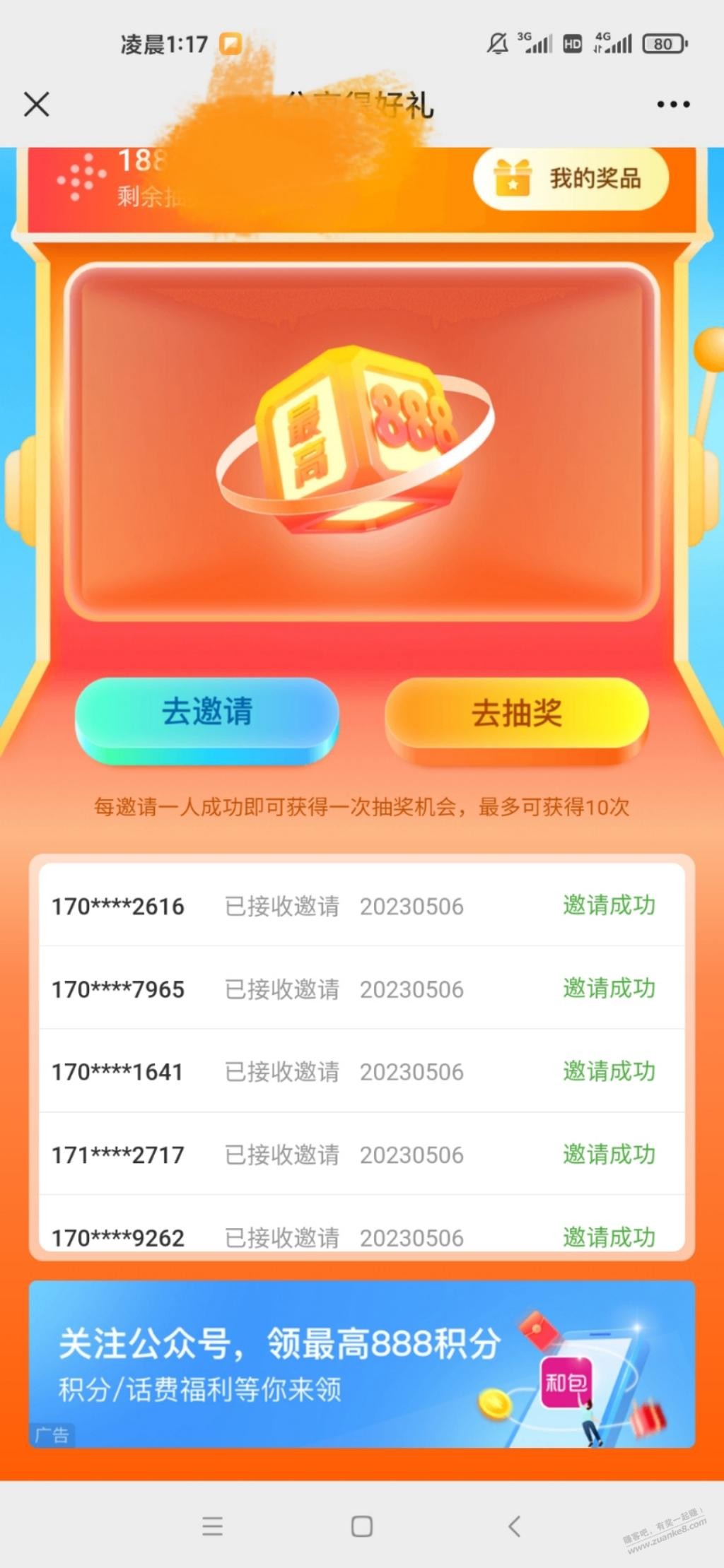
Task: Open 我的奖品 (my prizes)
Action: coord(571,179)
